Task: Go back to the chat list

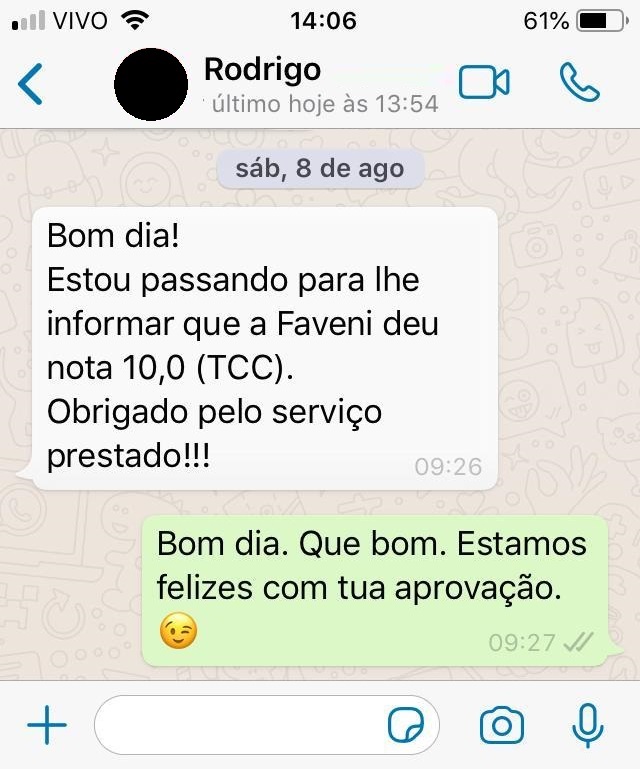Action: (x=31, y=84)
